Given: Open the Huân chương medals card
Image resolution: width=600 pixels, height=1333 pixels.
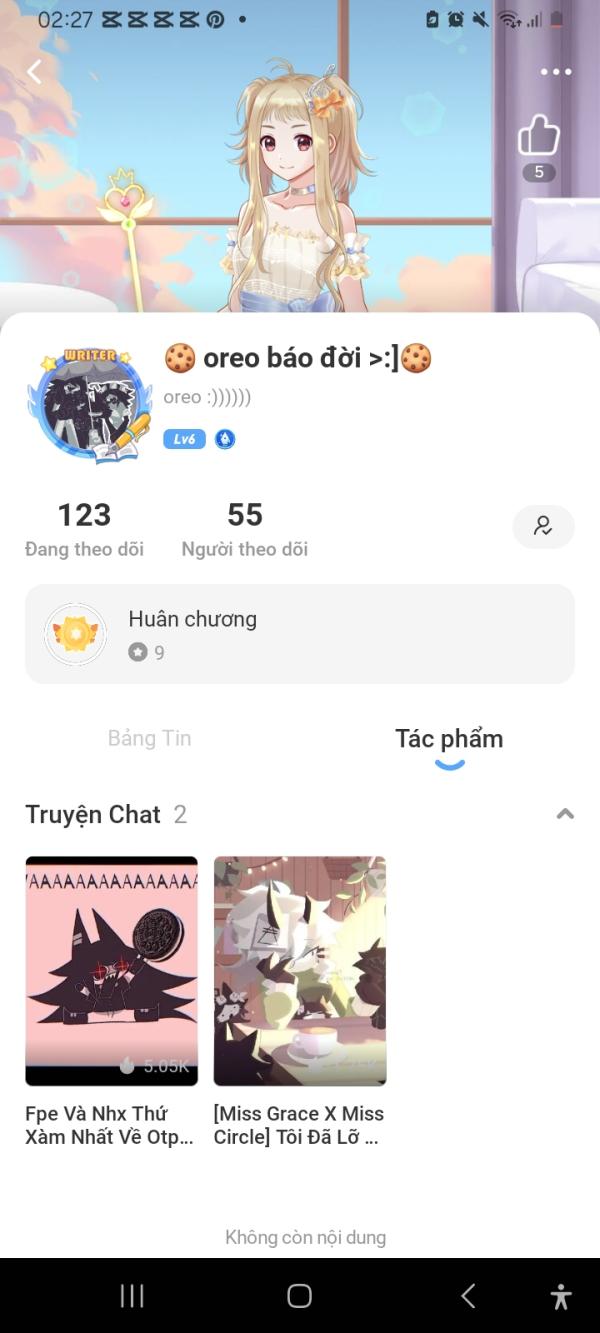Looking at the screenshot, I should coord(300,634).
